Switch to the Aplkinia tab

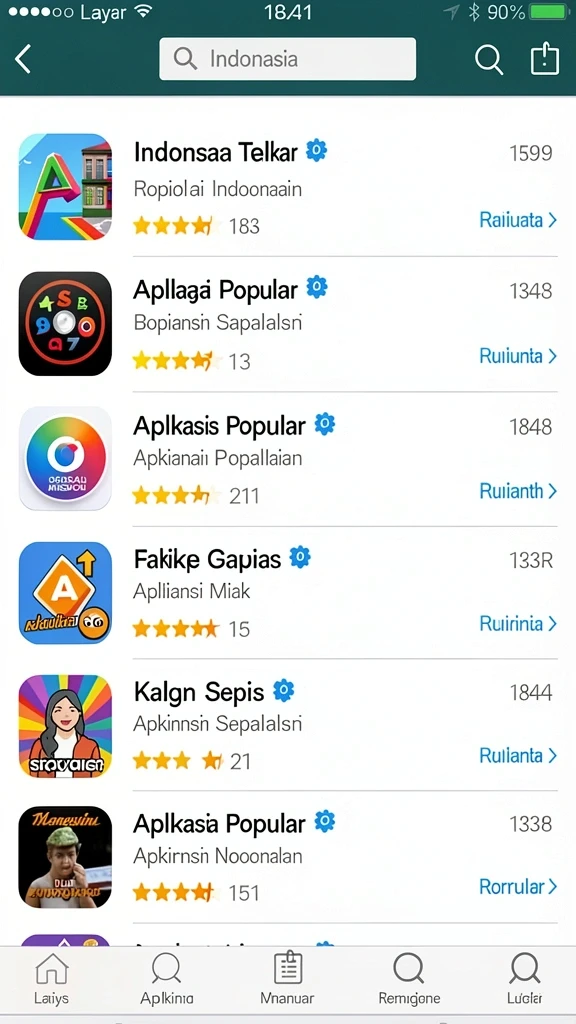coord(167,979)
